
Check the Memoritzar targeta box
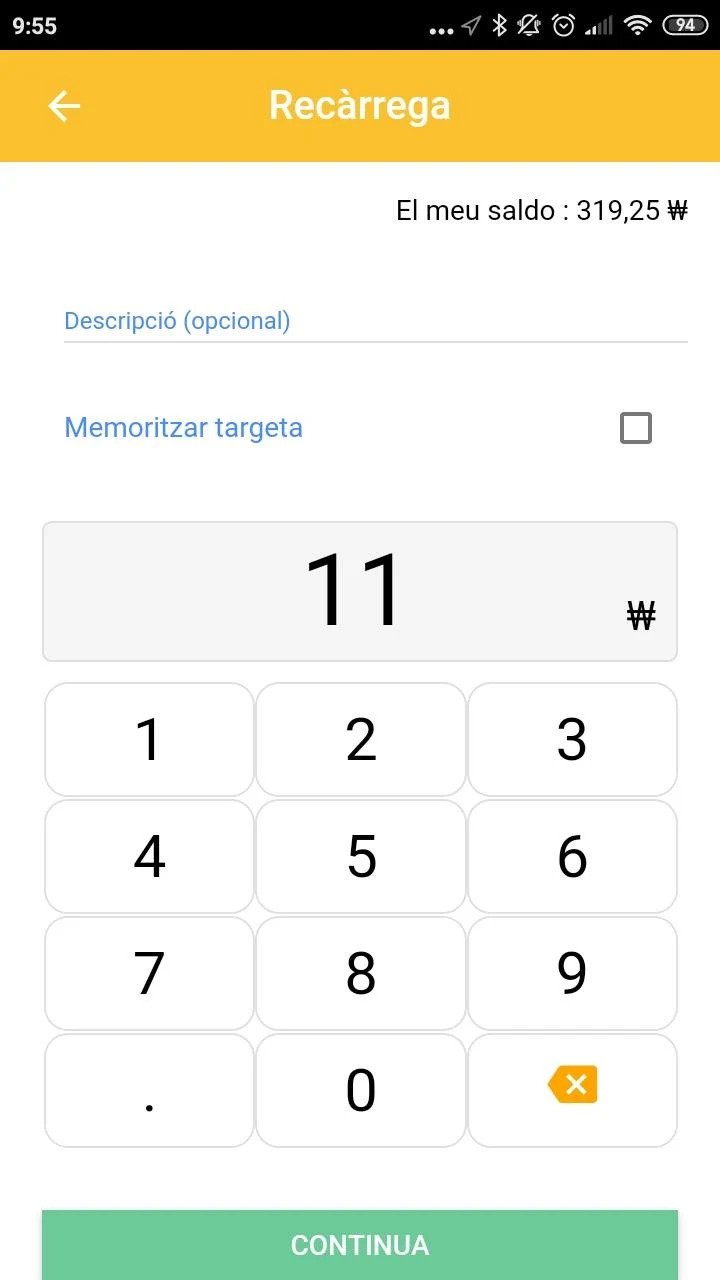pyautogui.click(x=636, y=428)
